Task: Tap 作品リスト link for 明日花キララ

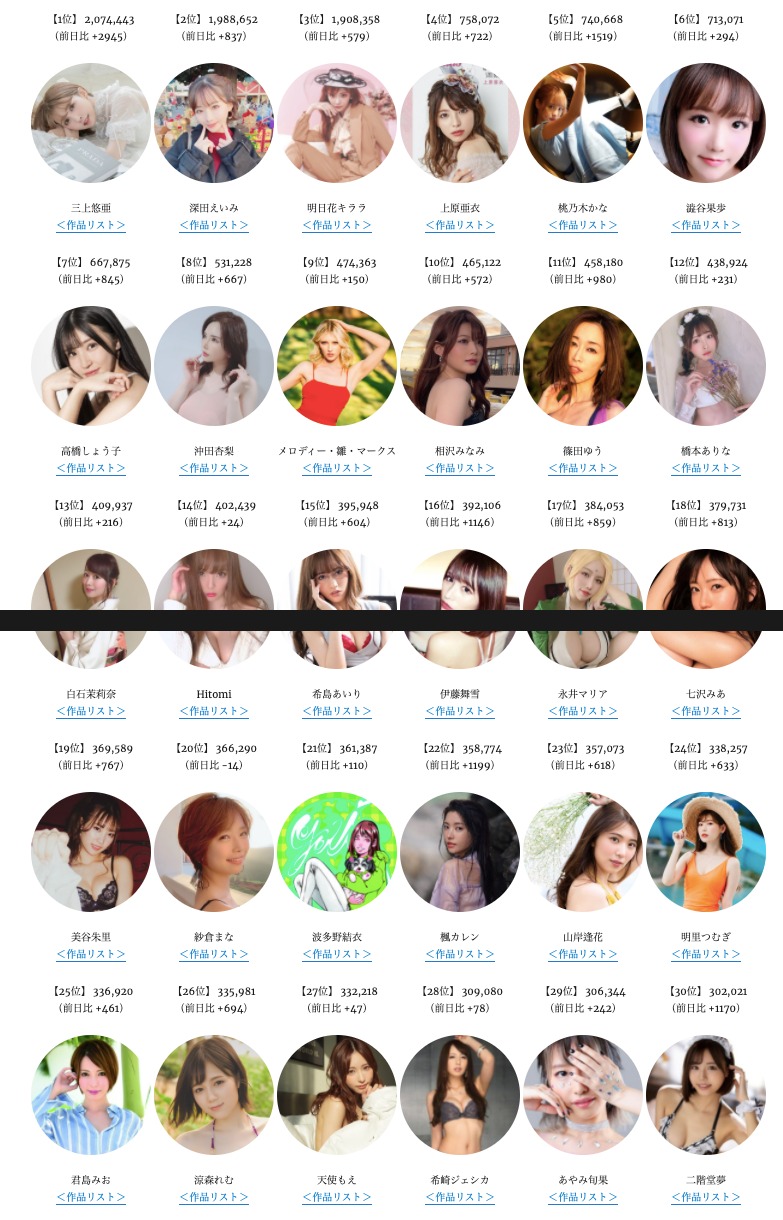Action: click(337, 226)
